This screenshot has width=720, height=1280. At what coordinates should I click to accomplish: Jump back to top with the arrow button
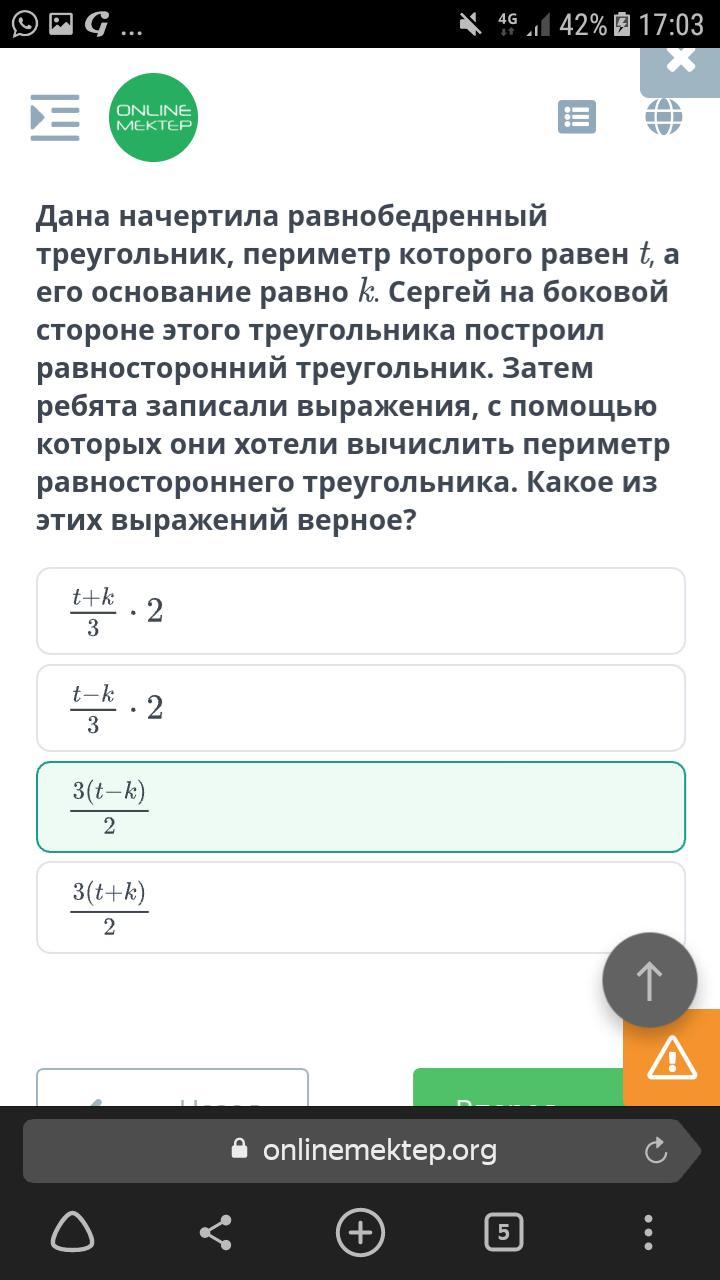[649, 980]
